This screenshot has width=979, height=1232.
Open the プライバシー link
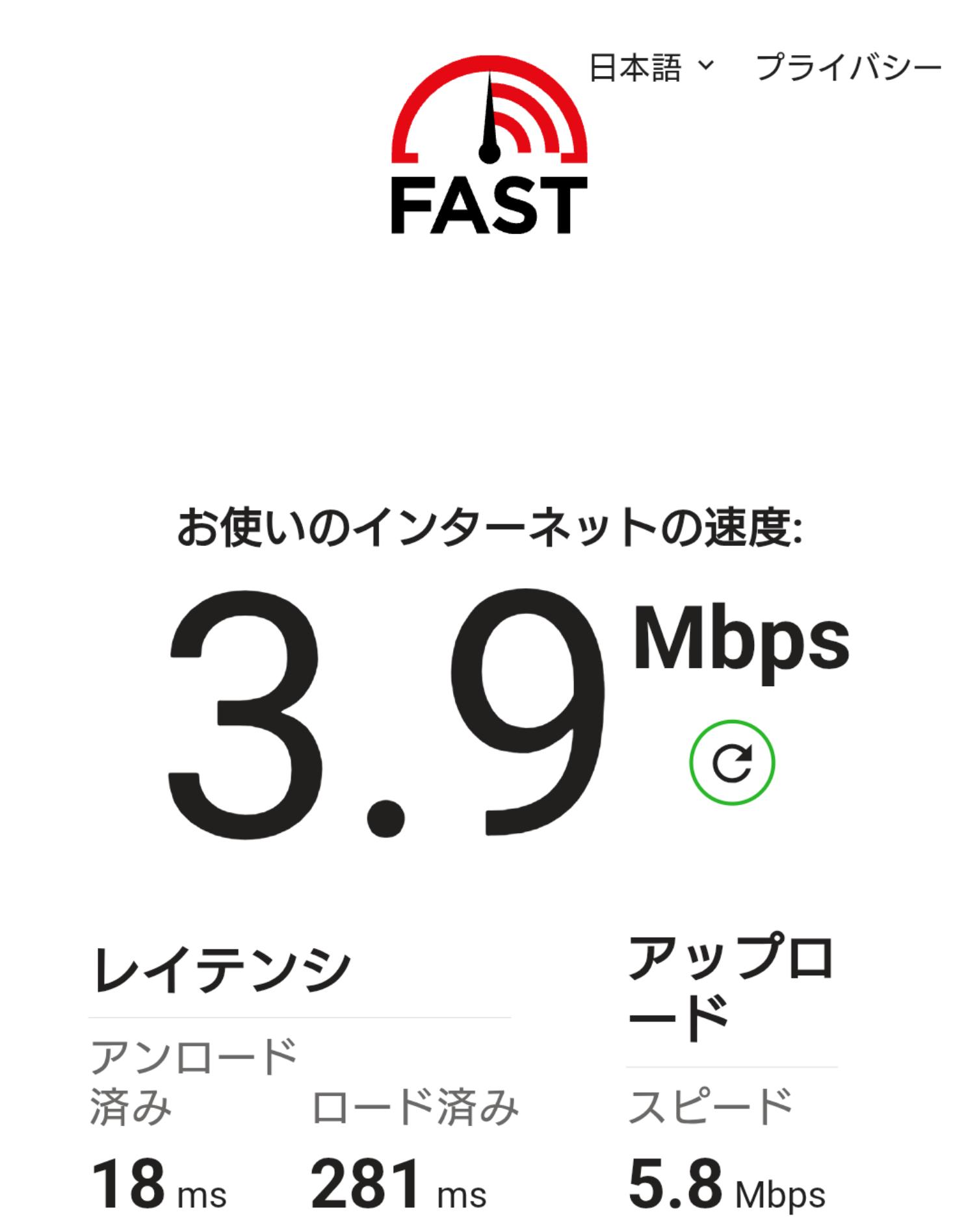[x=848, y=68]
